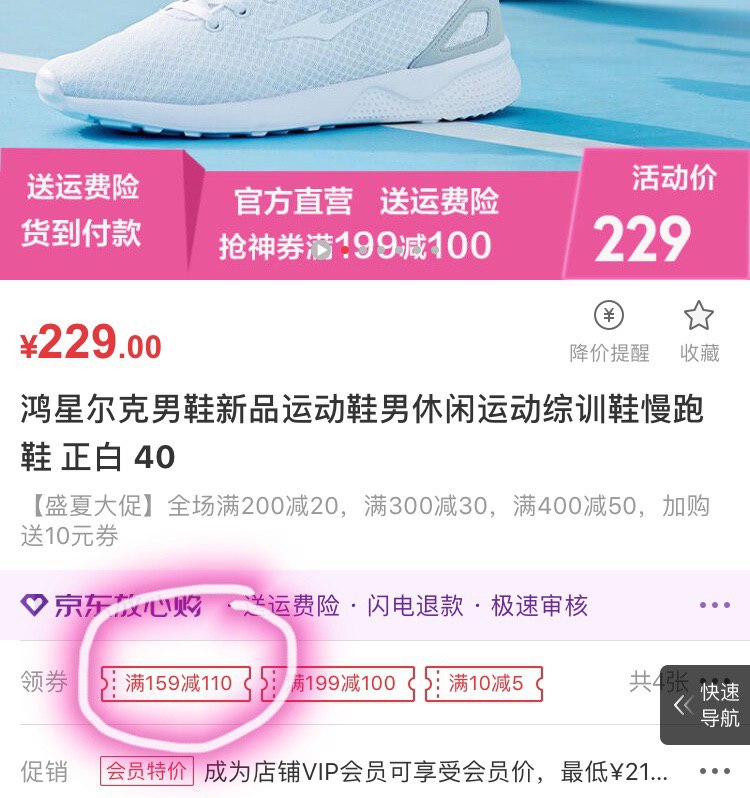Open more options via three-dot icon beside services
The image size is (750, 798).
coord(713,605)
